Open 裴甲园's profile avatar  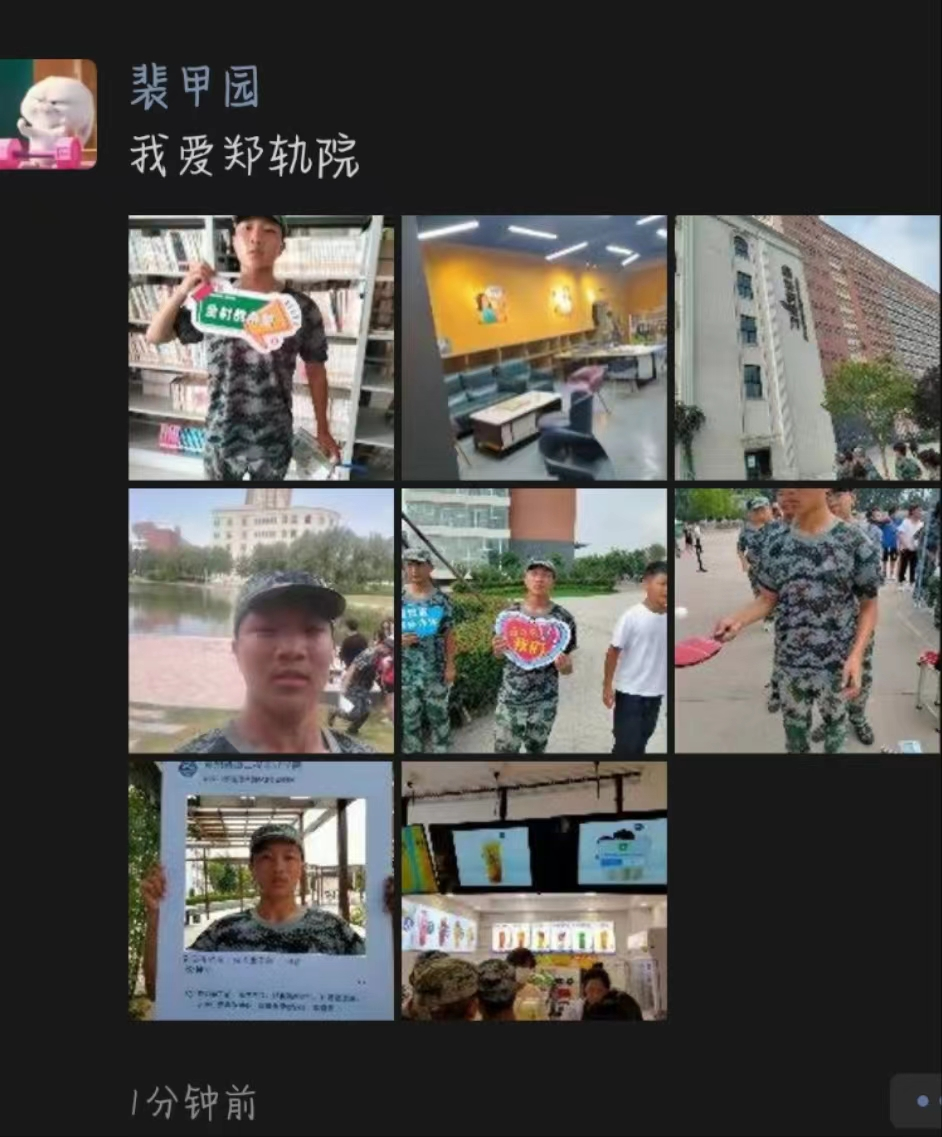48,114
